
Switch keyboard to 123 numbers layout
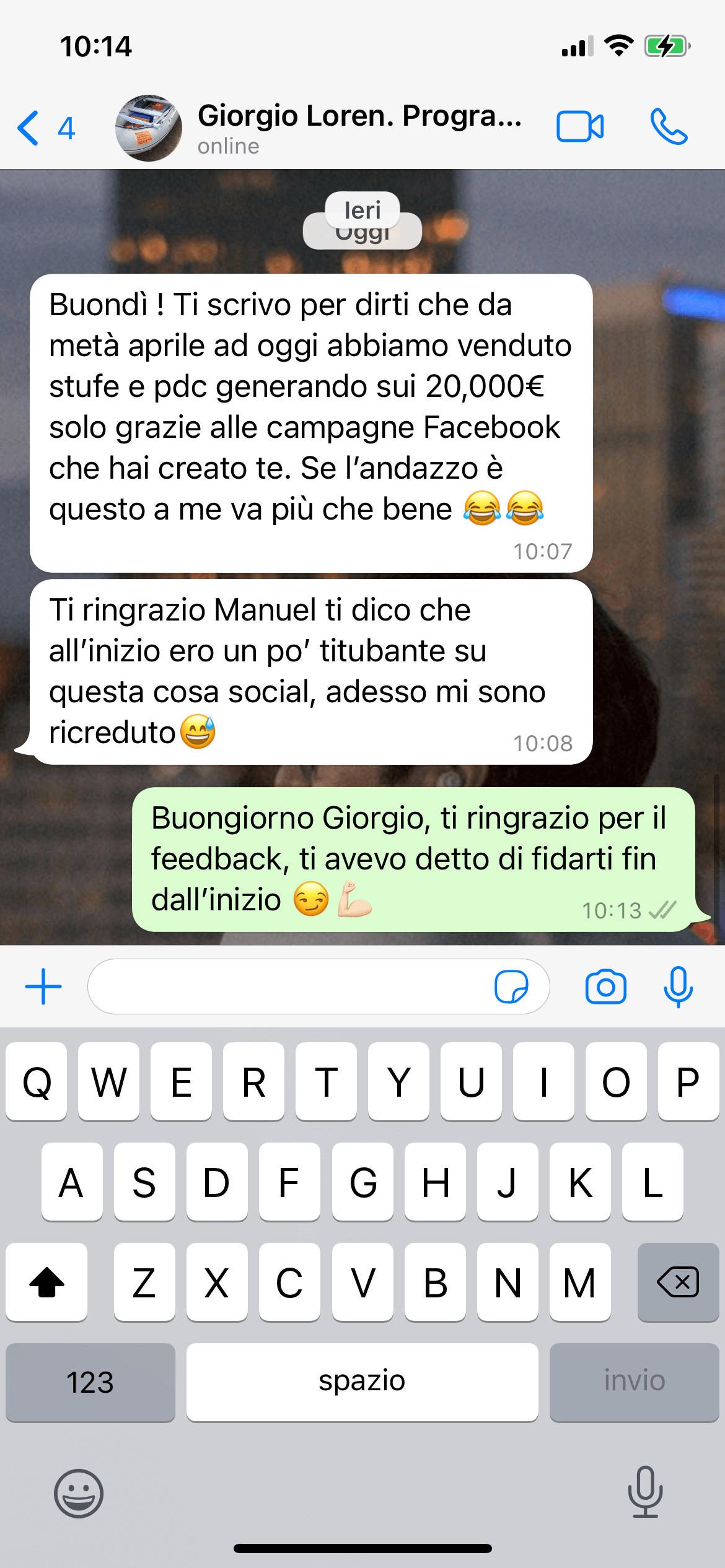pyautogui.click(x=90, y=1382)
